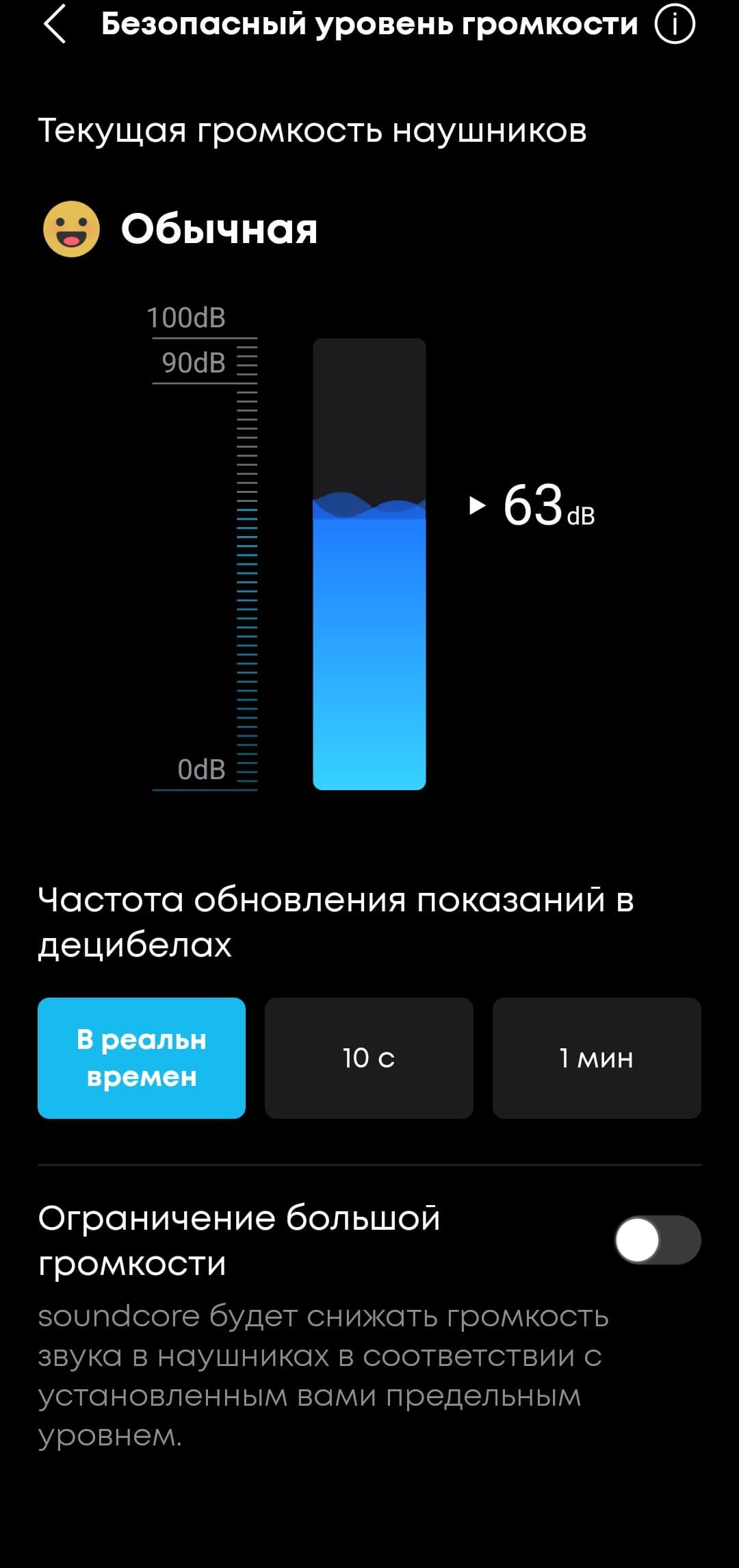The image size is (739, 1568).
Task: Choose the 1 мин update rate
Action: (x=597, y=1058)
